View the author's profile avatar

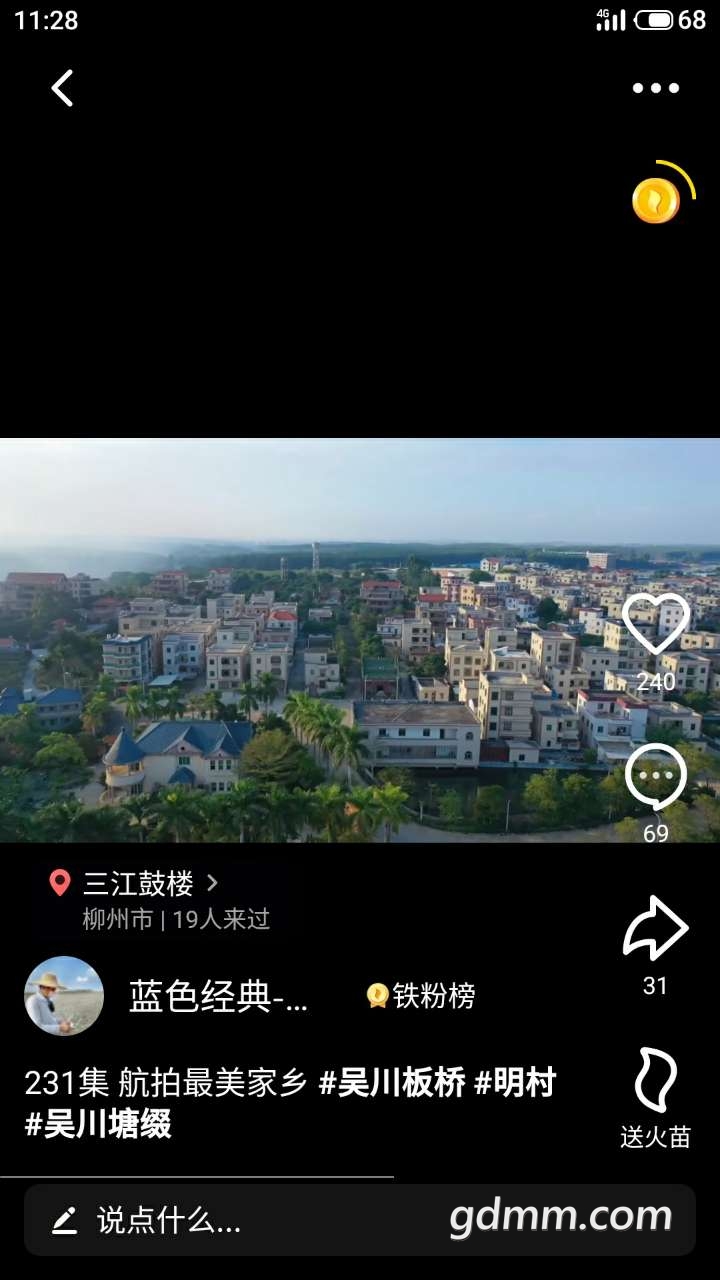pyautogui.click(x=64, y=996)
